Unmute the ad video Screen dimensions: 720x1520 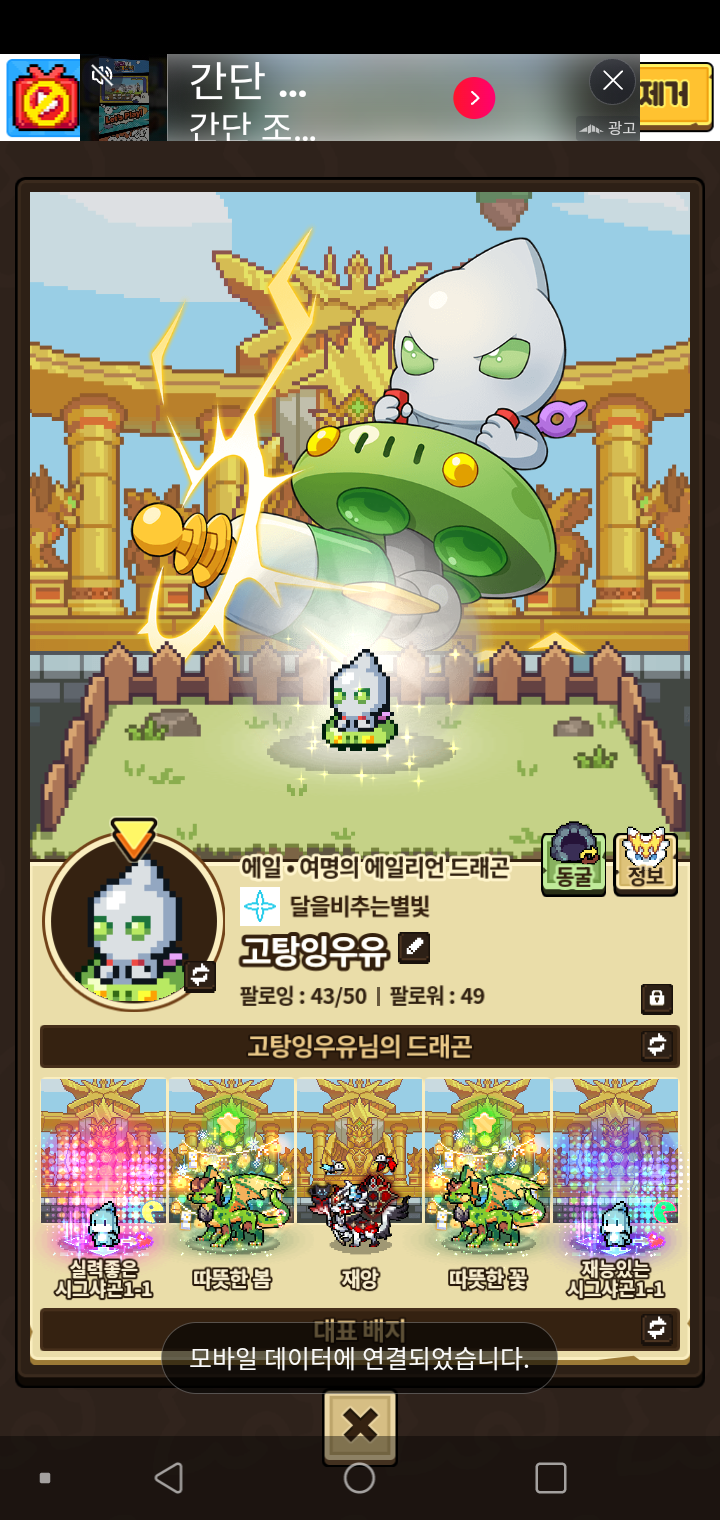101,75
